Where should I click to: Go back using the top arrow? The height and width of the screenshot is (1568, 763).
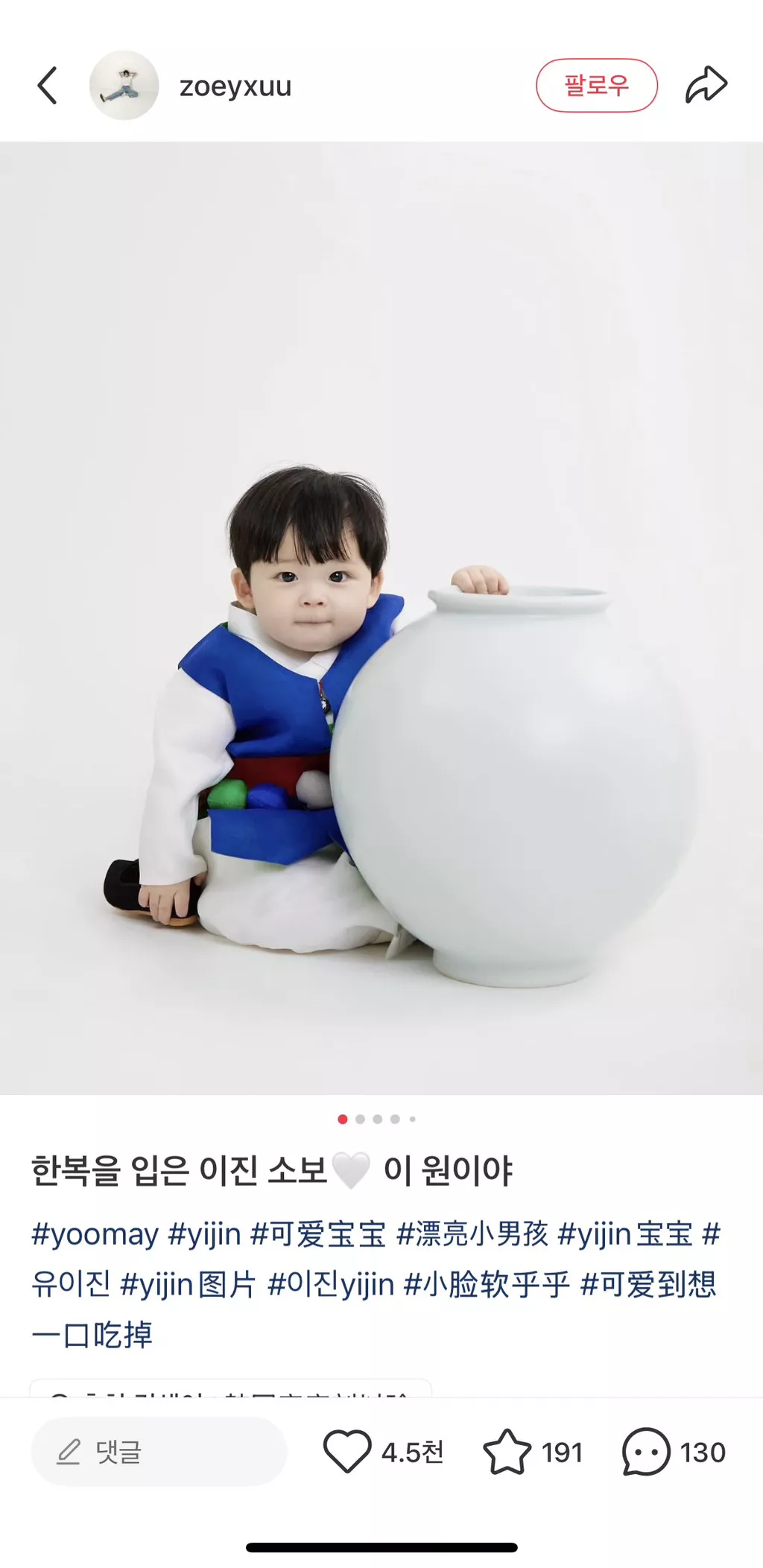coord(48,86)
